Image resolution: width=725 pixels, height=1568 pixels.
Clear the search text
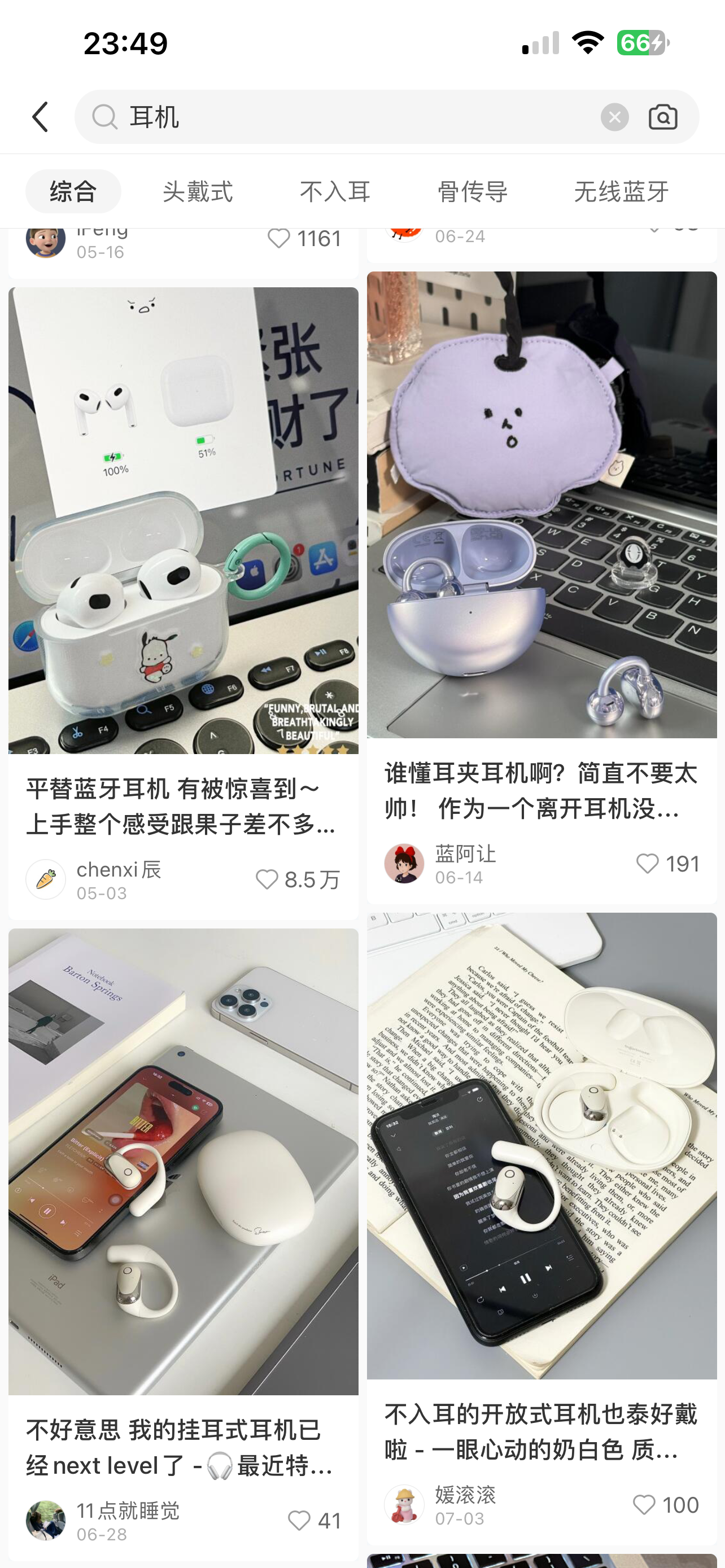(x=614, y=117)
